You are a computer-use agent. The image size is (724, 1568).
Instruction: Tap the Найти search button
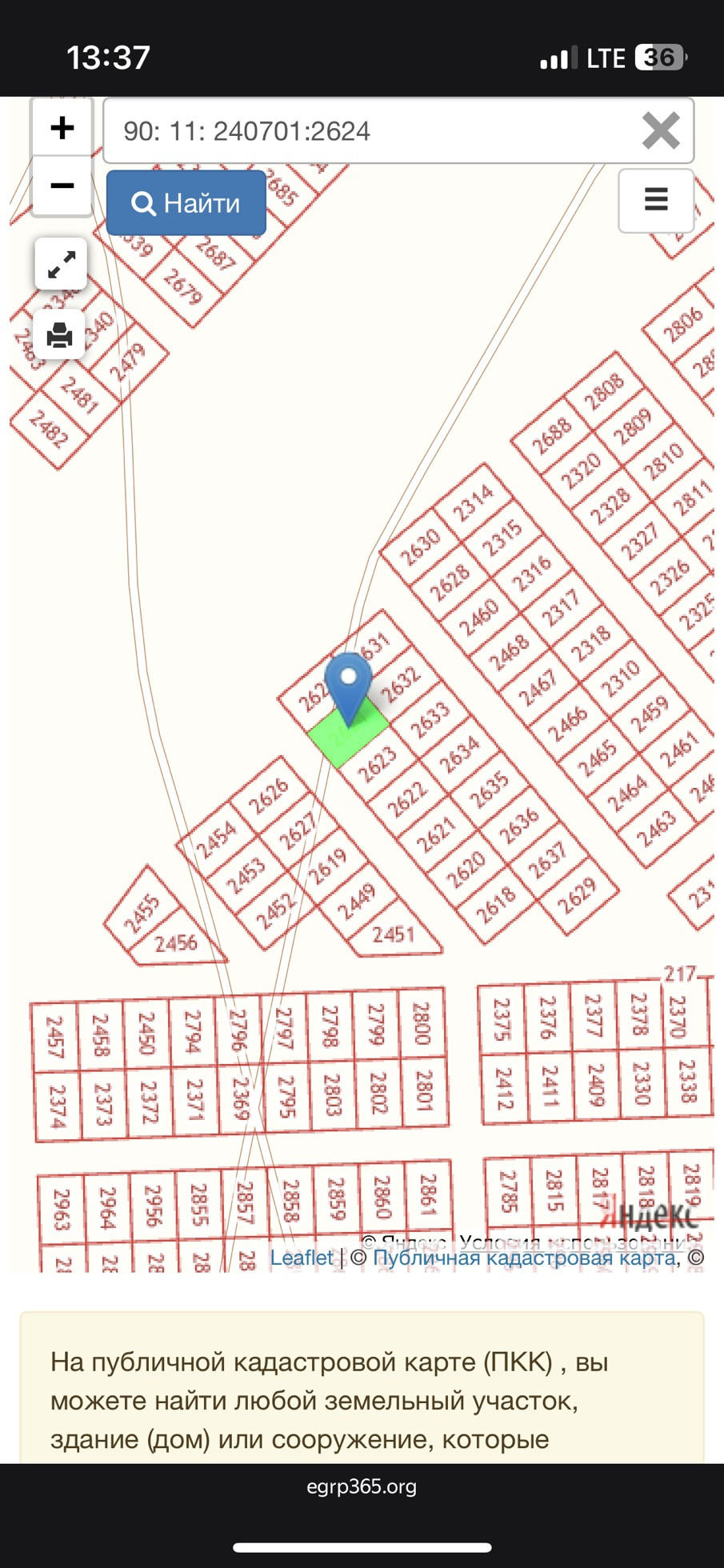[186, 203]
